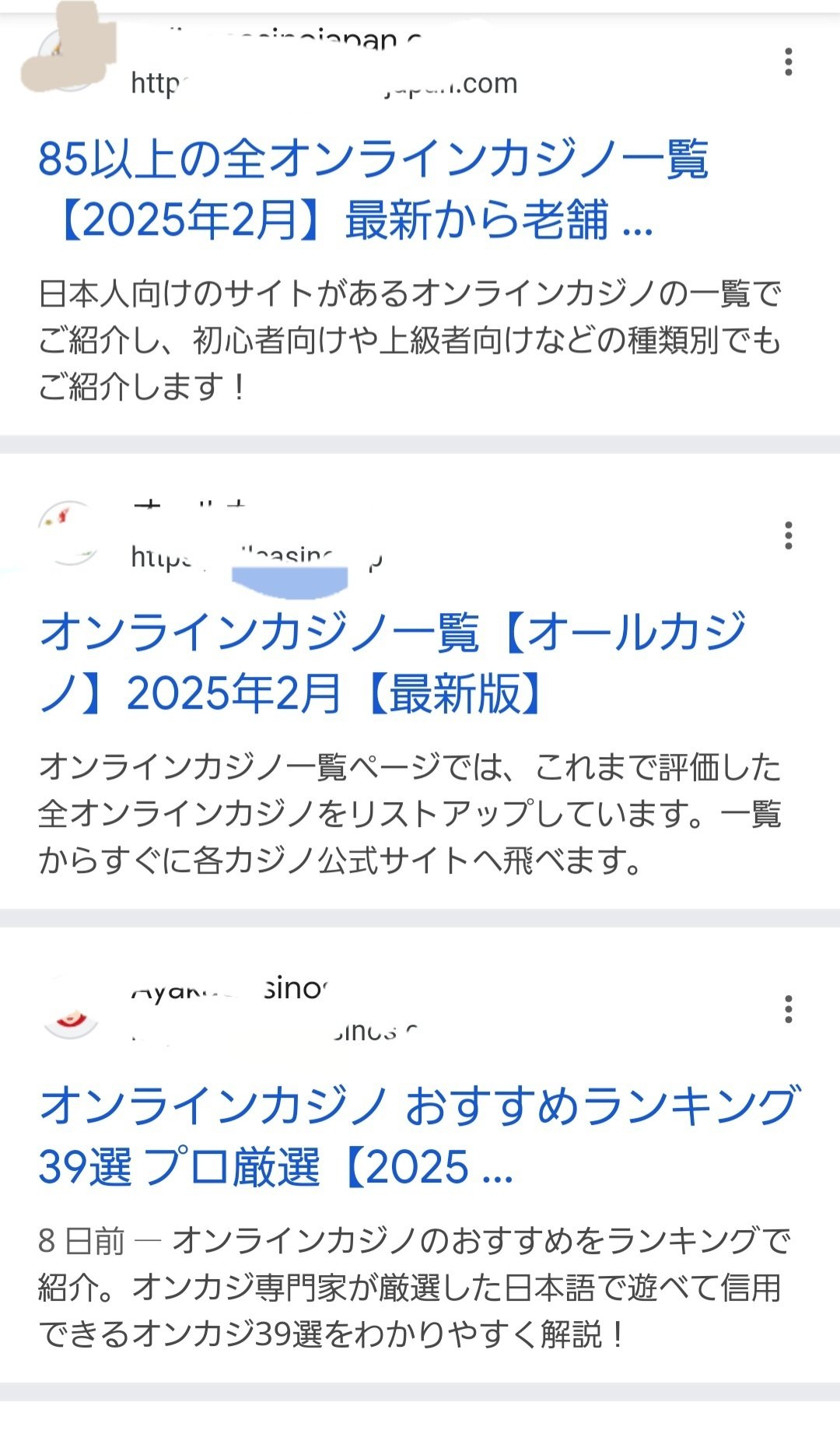Select the first result's description snippet
Viewport: 840px width, 1430px height.
pyautogui.click(x=404, y=338)
